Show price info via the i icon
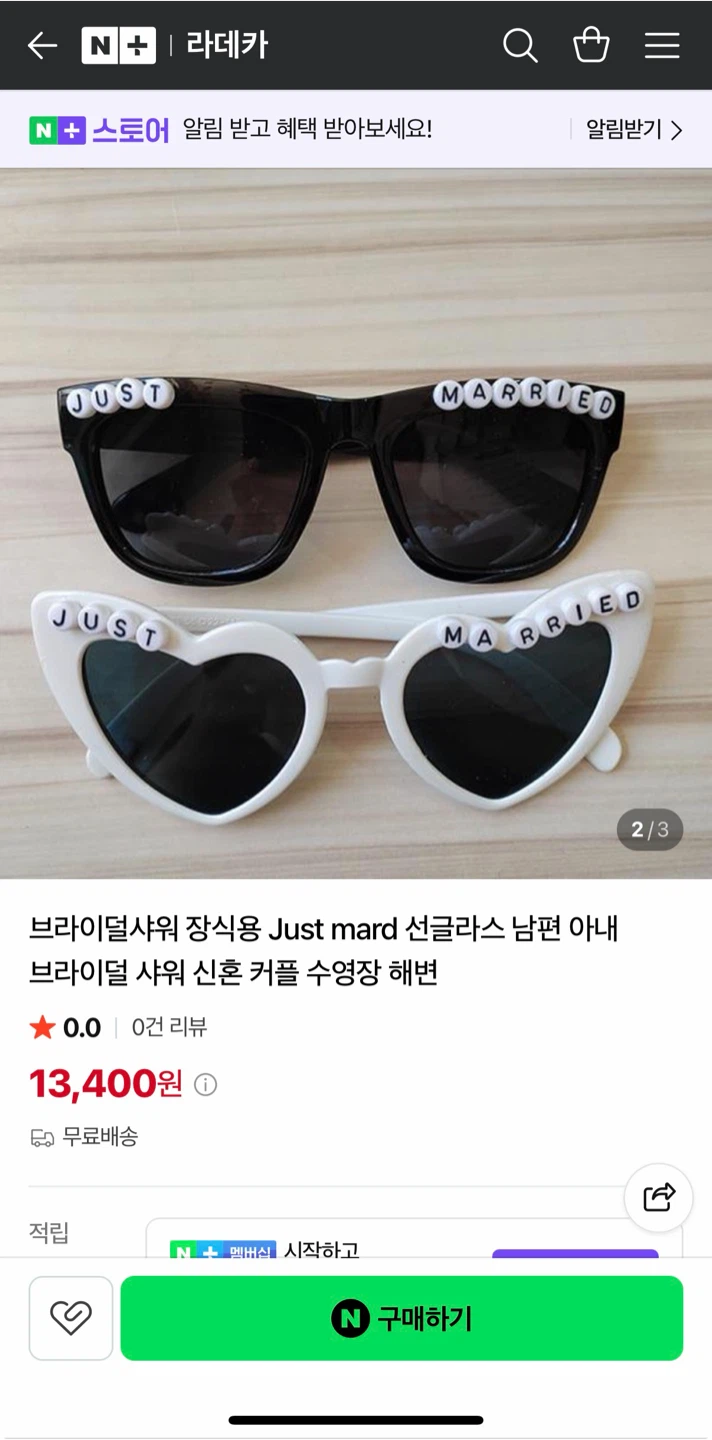712x1440 pixels. pyautogui.click(x=205, y=1085)
